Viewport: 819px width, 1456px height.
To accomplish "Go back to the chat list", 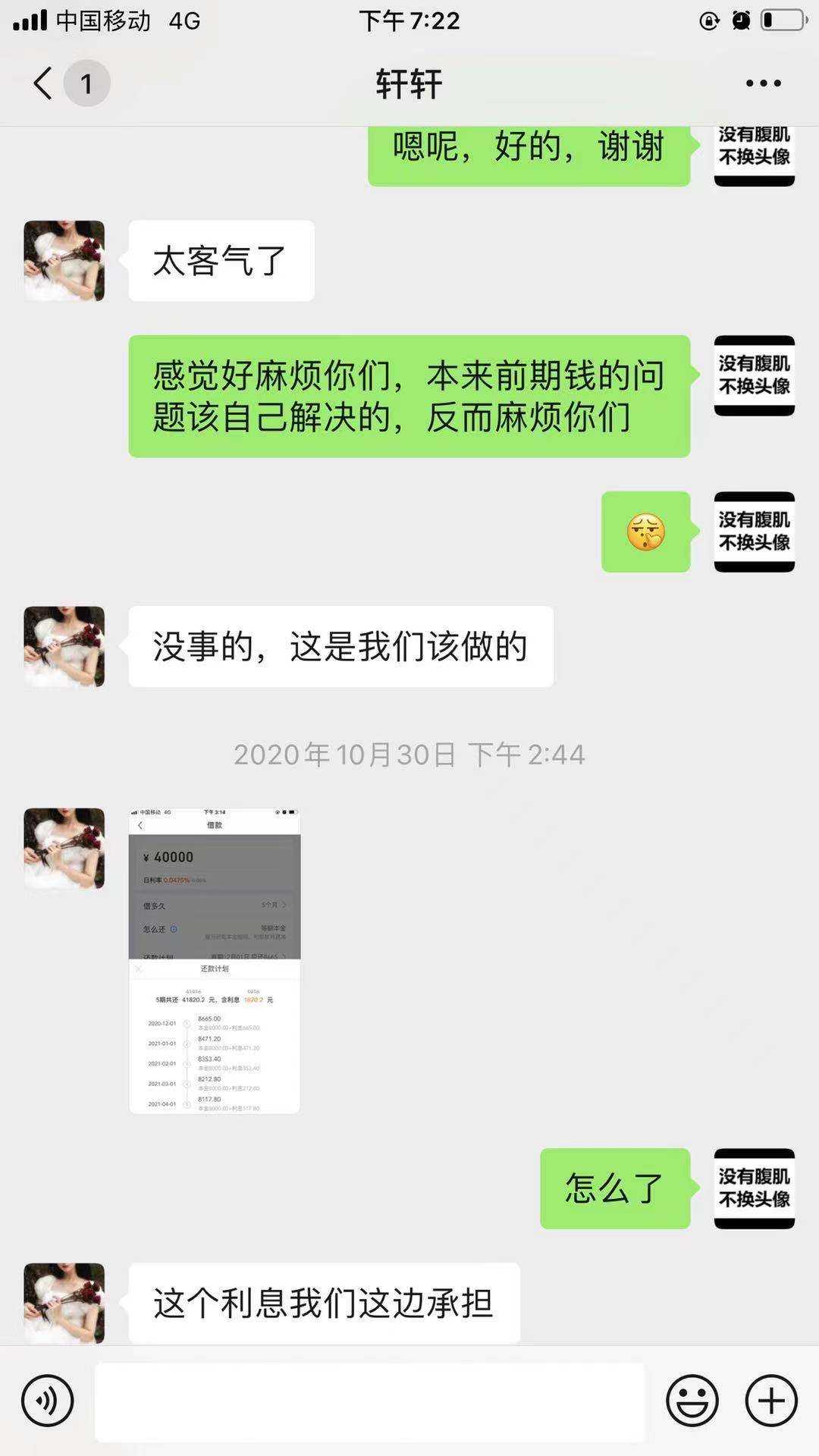I will pos(44,83).
